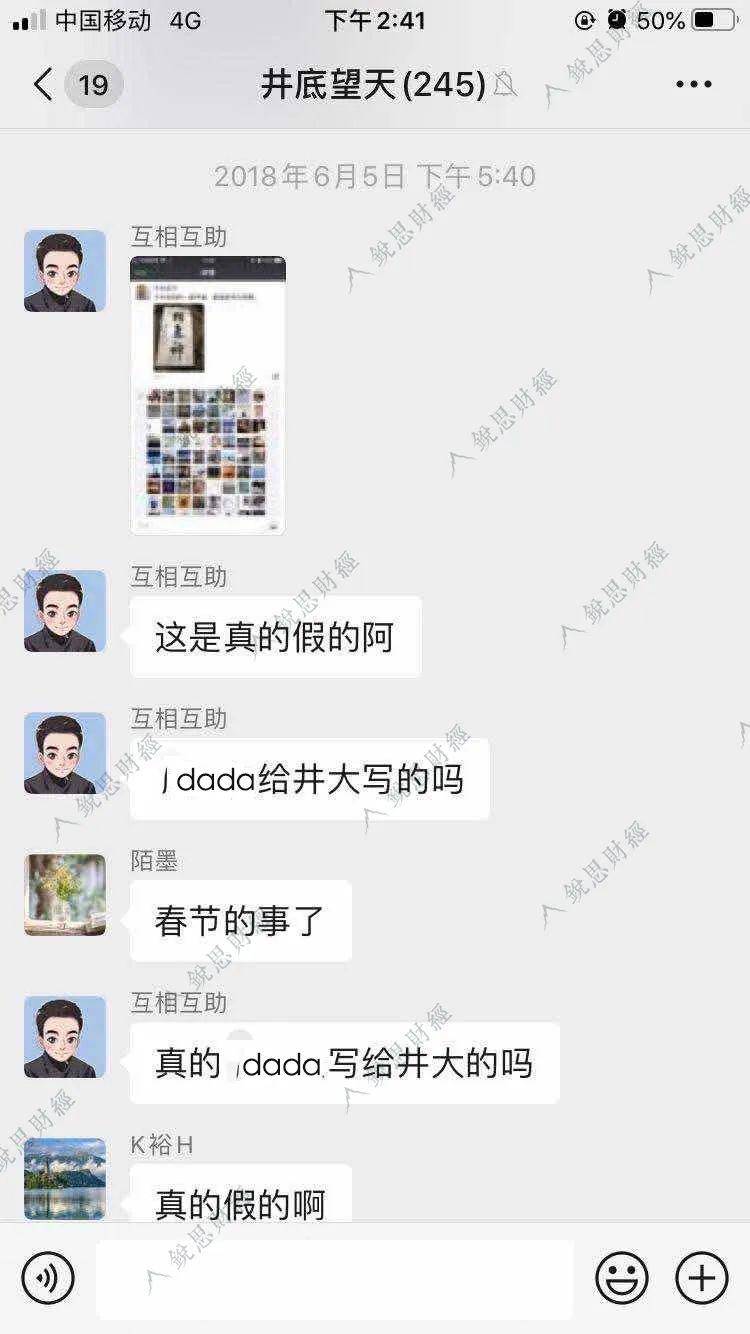Tap the message text input field

point(335,1278)
